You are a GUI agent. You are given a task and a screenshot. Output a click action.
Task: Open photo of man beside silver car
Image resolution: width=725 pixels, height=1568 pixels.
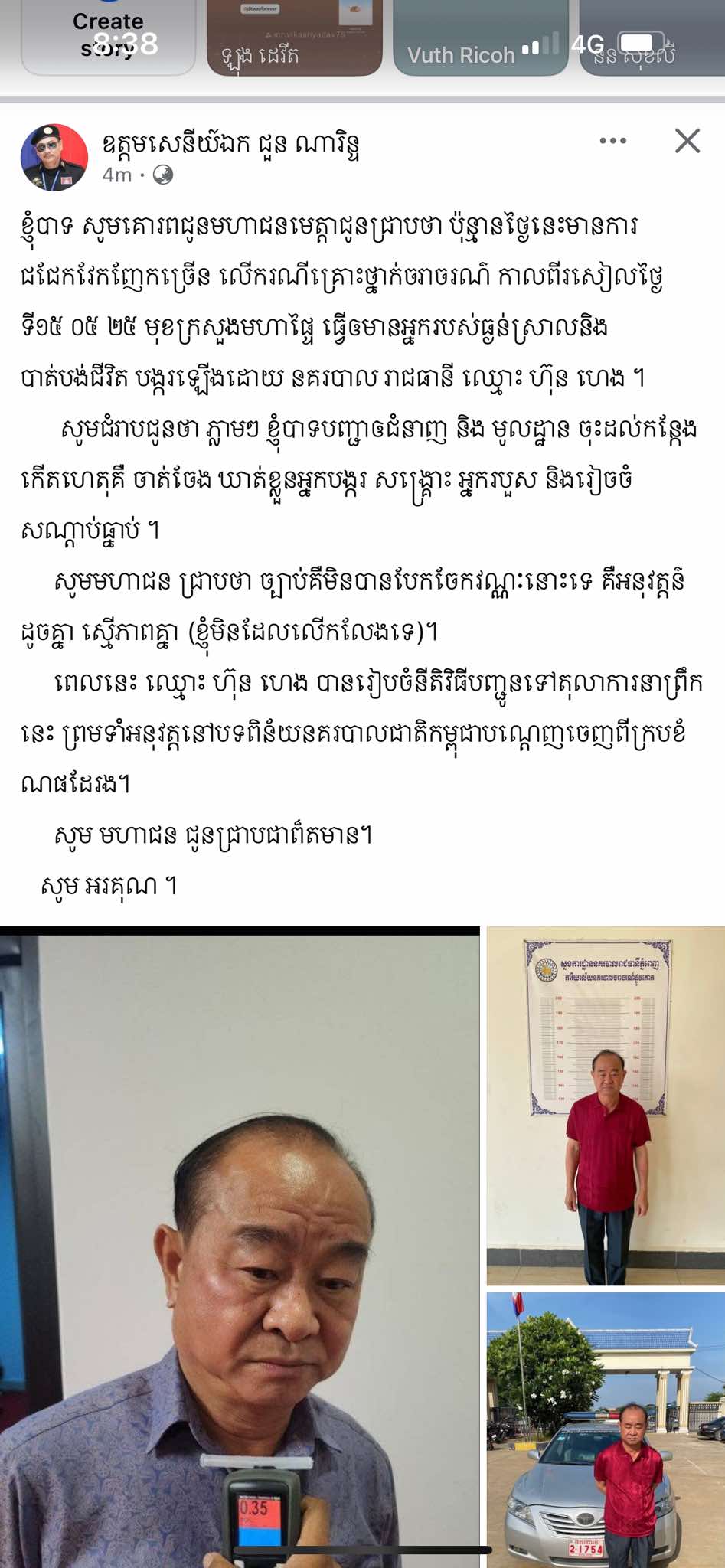(x=606, y=1429)
